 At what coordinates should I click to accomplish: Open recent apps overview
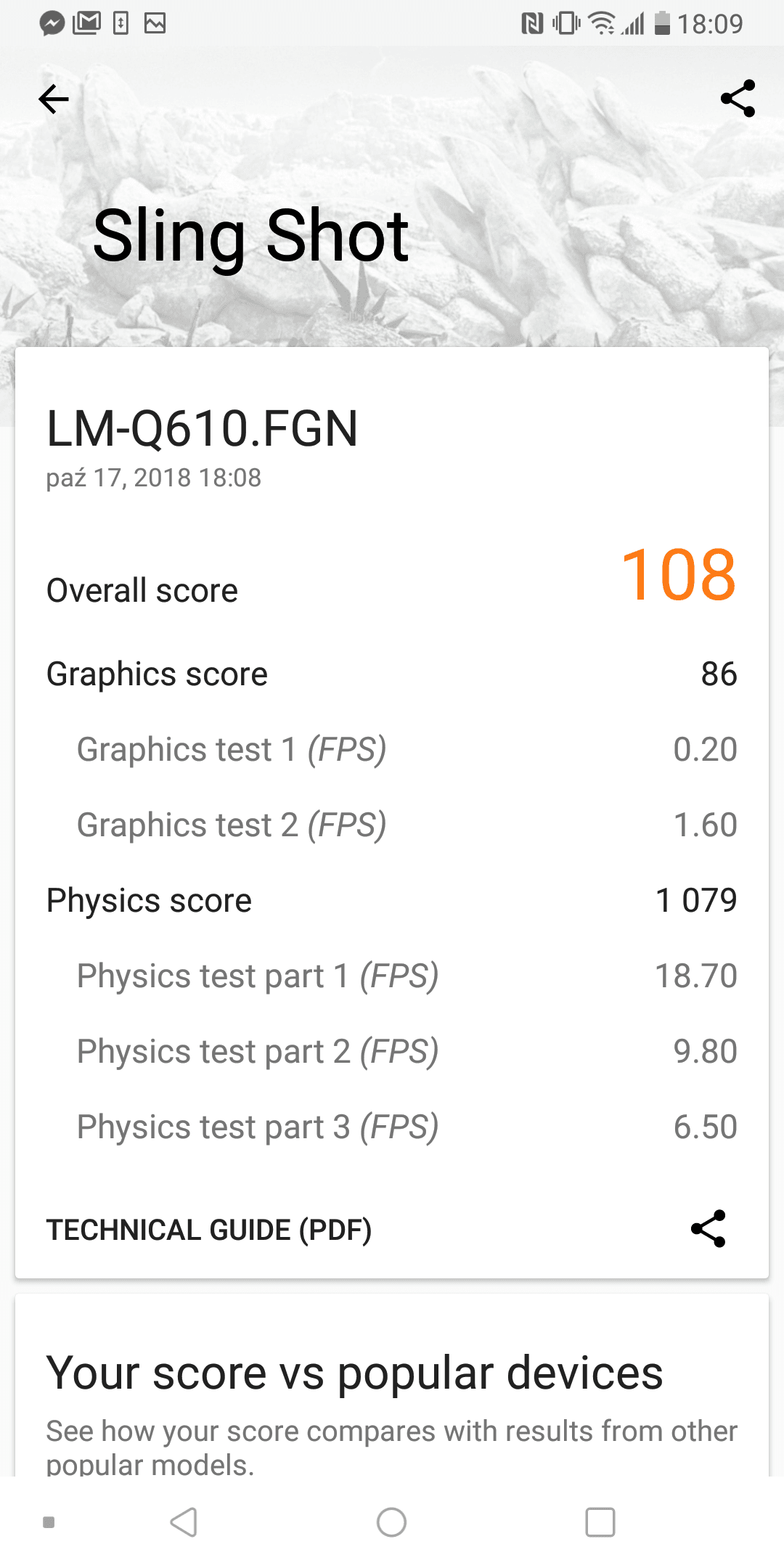coord(600,1522)
